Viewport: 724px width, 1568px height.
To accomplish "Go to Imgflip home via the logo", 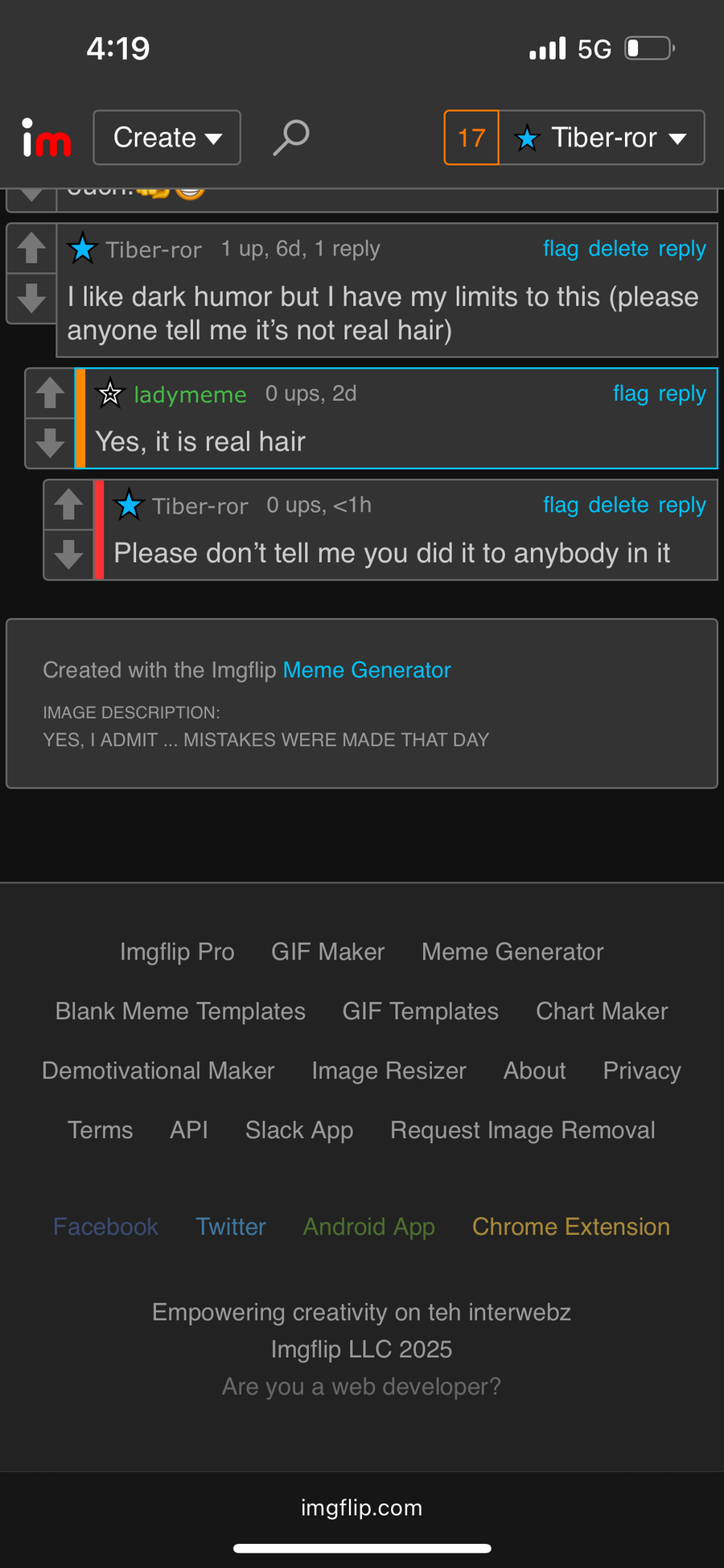I will pyautogui.click(x=47, y=138).
